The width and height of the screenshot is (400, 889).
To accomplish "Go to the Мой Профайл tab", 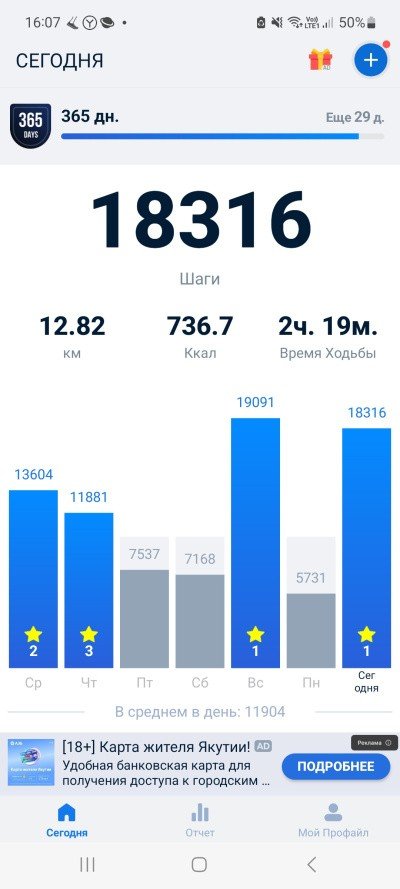I will point(333,820).
